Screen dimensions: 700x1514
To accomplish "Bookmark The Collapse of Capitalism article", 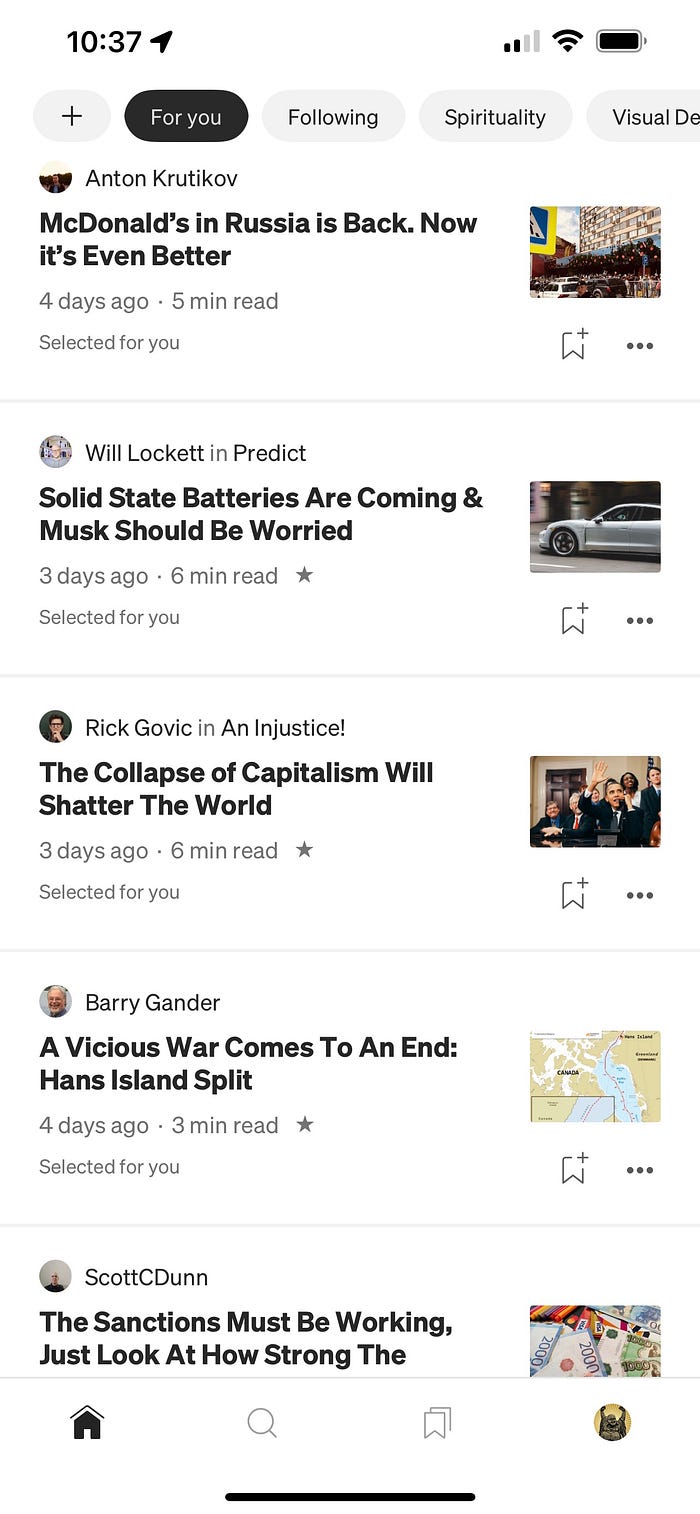I will (x=574, y=895).
